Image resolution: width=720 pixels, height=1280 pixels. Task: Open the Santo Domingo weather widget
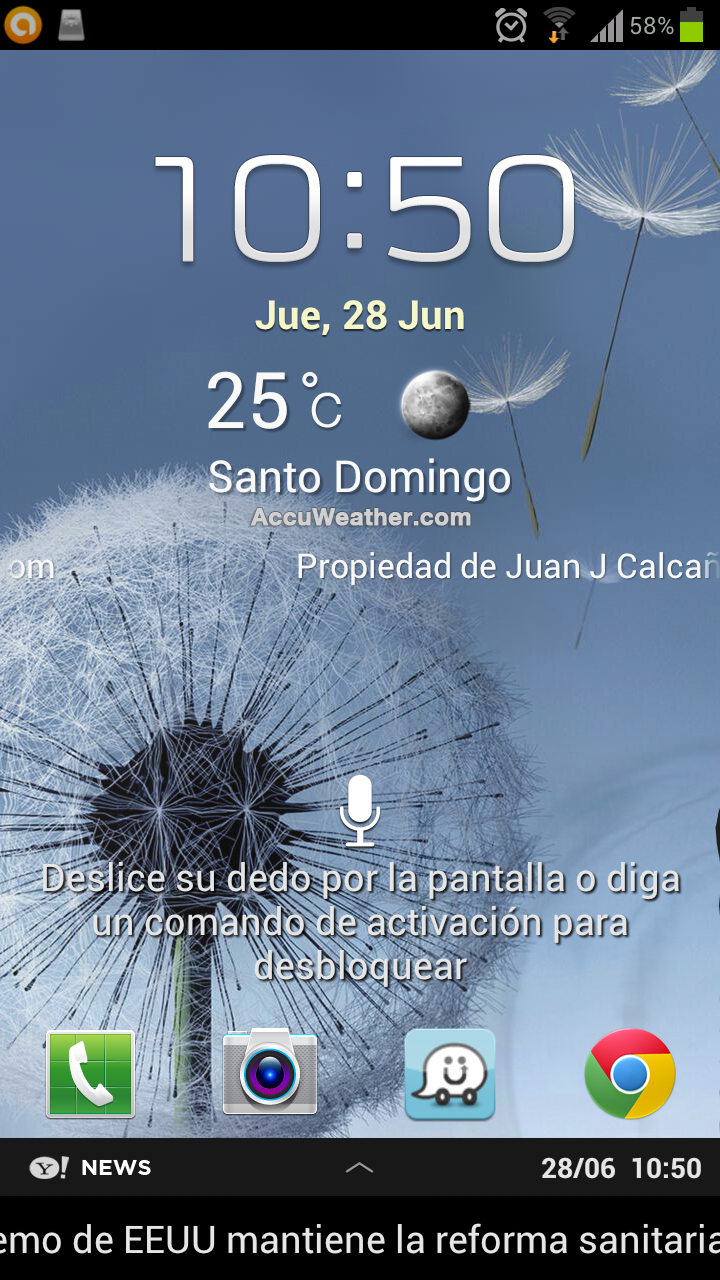pyautogui.click(x=359, y=446)
